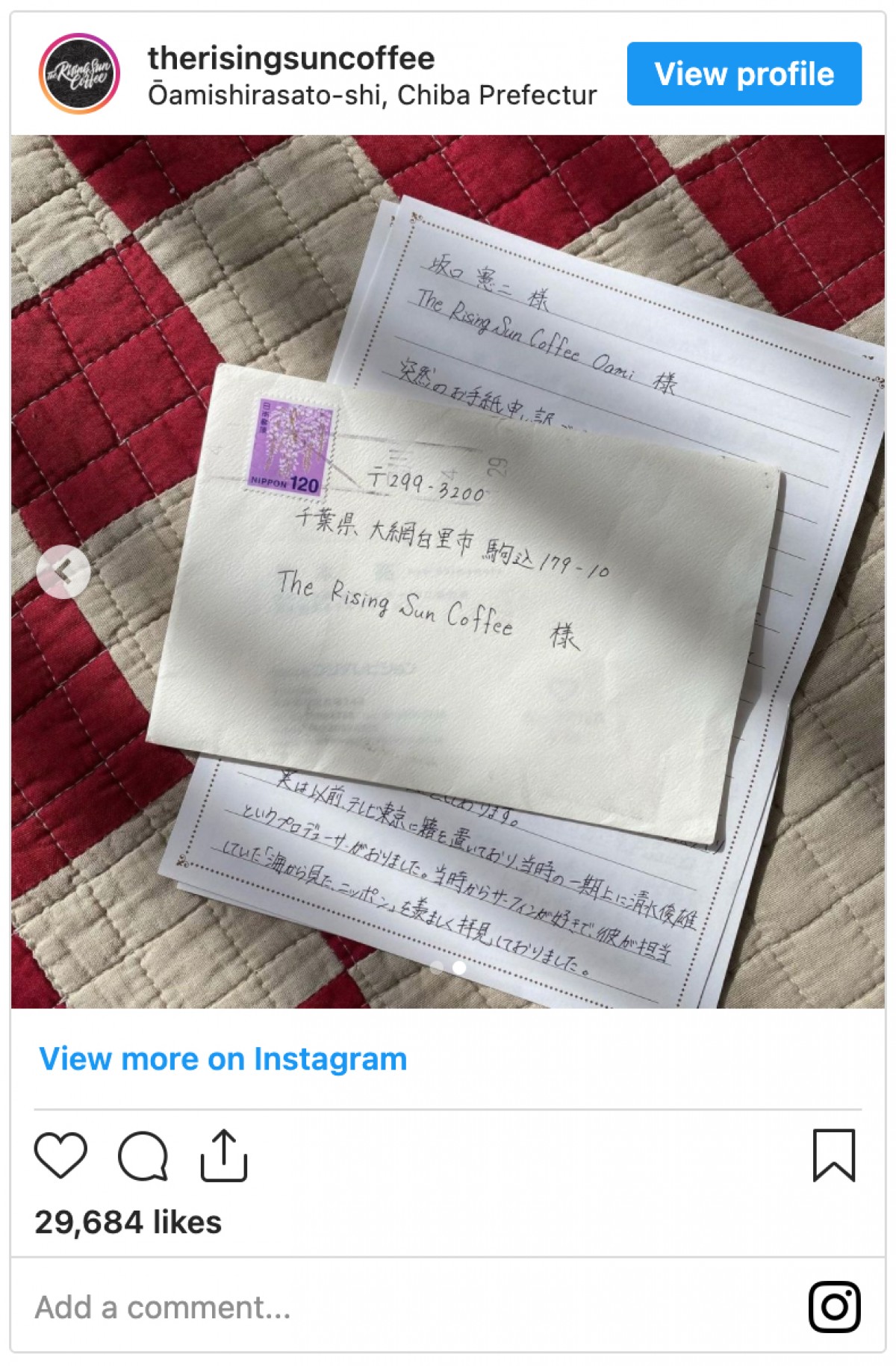Open the Instagram logo icon
The height and width of the screenshot is (1366, 896).
[x=834, y=1307]
